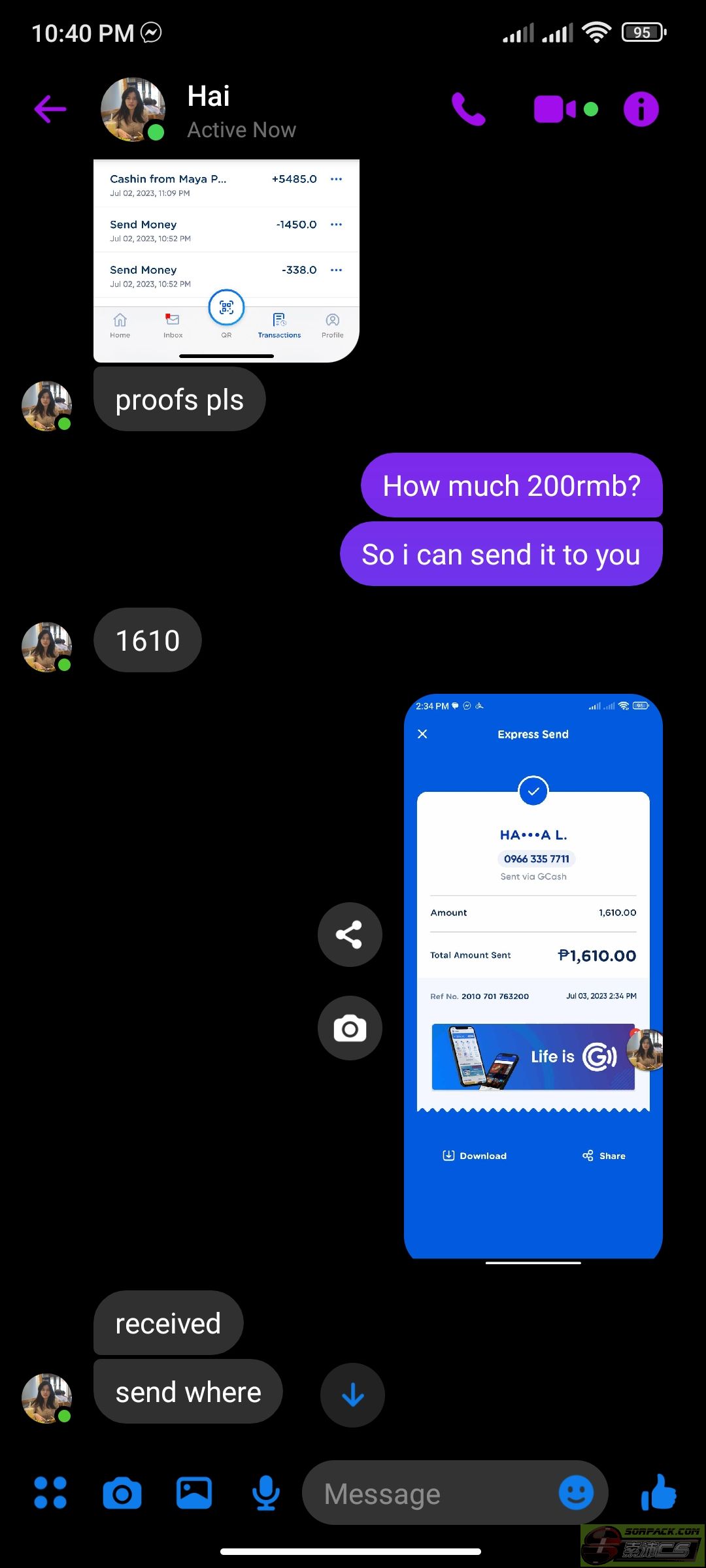Share the Express Send receipt image
Viewport: 706px width, 1568px height.
pos(350,934)
